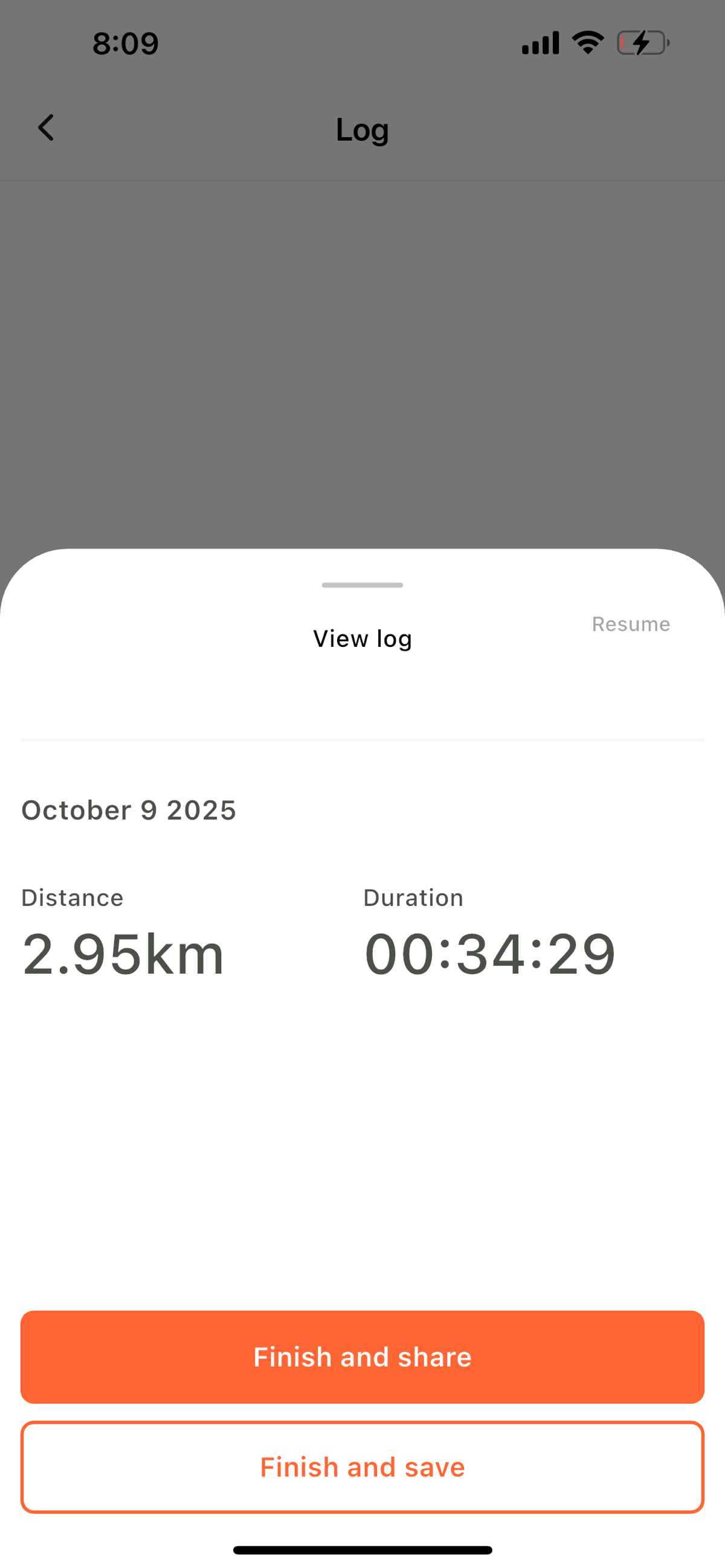Screen dimensions: 725x1568
Task: Go back using the back arrow
Action: coord(47,128)
